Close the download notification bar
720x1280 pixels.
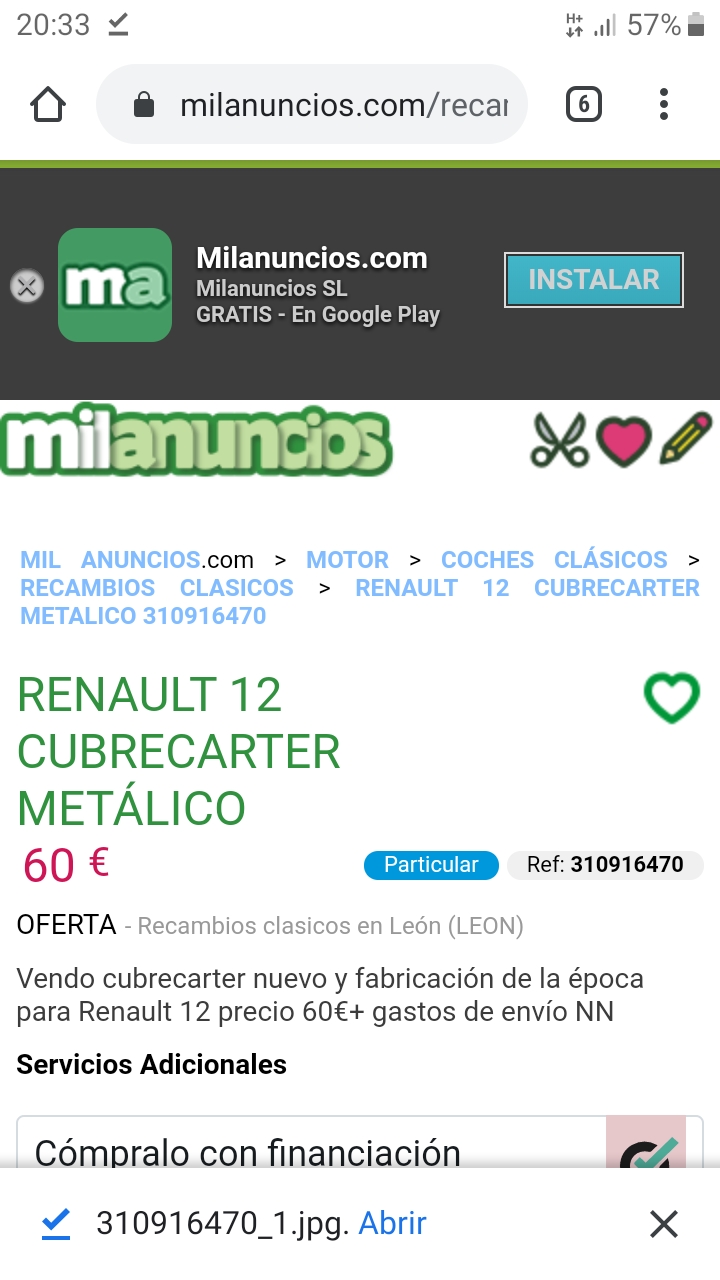(x=663, y=1224)
